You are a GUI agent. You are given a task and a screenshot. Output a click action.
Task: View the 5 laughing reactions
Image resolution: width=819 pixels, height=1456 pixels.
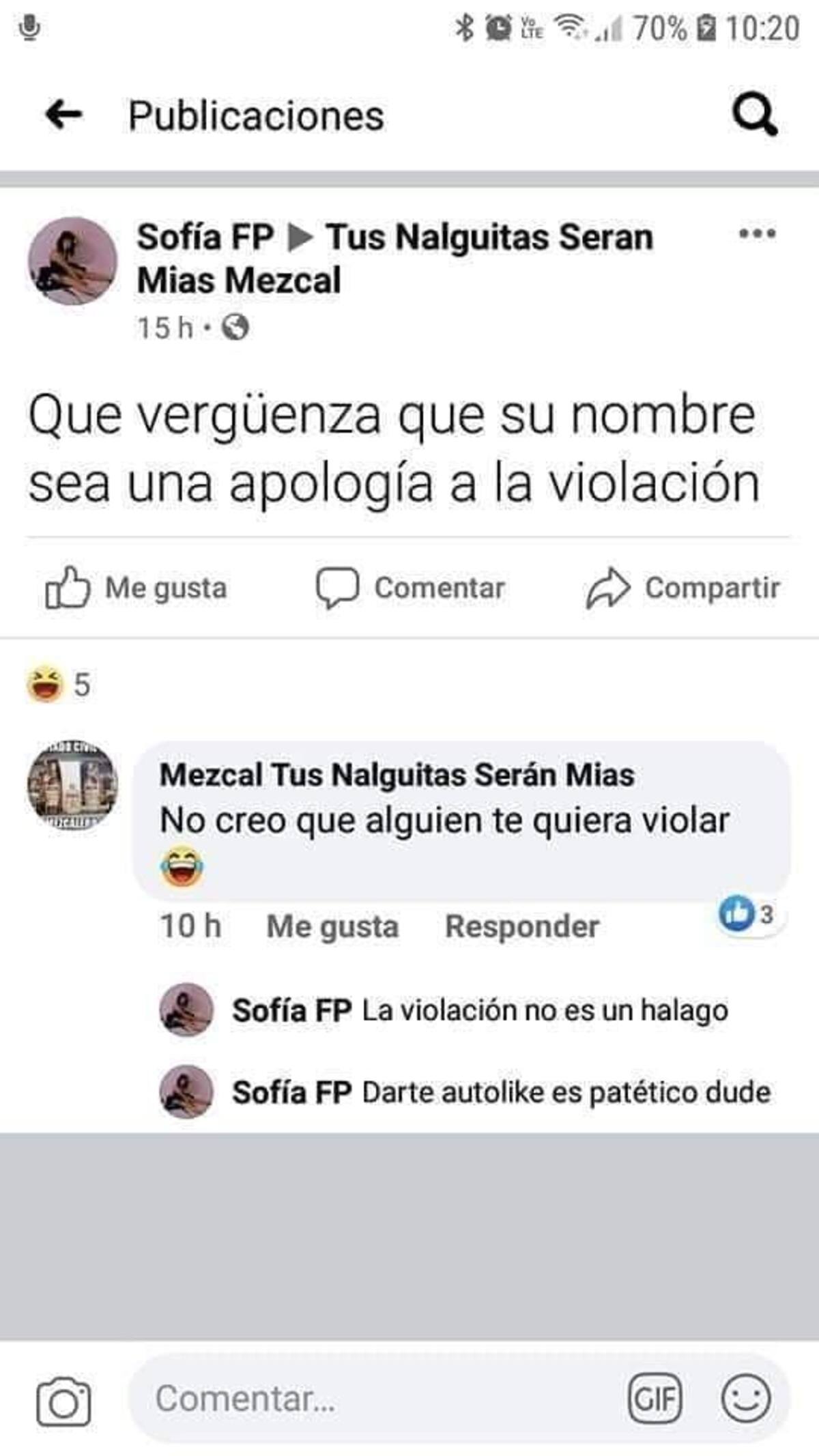(x=59, y=685)
